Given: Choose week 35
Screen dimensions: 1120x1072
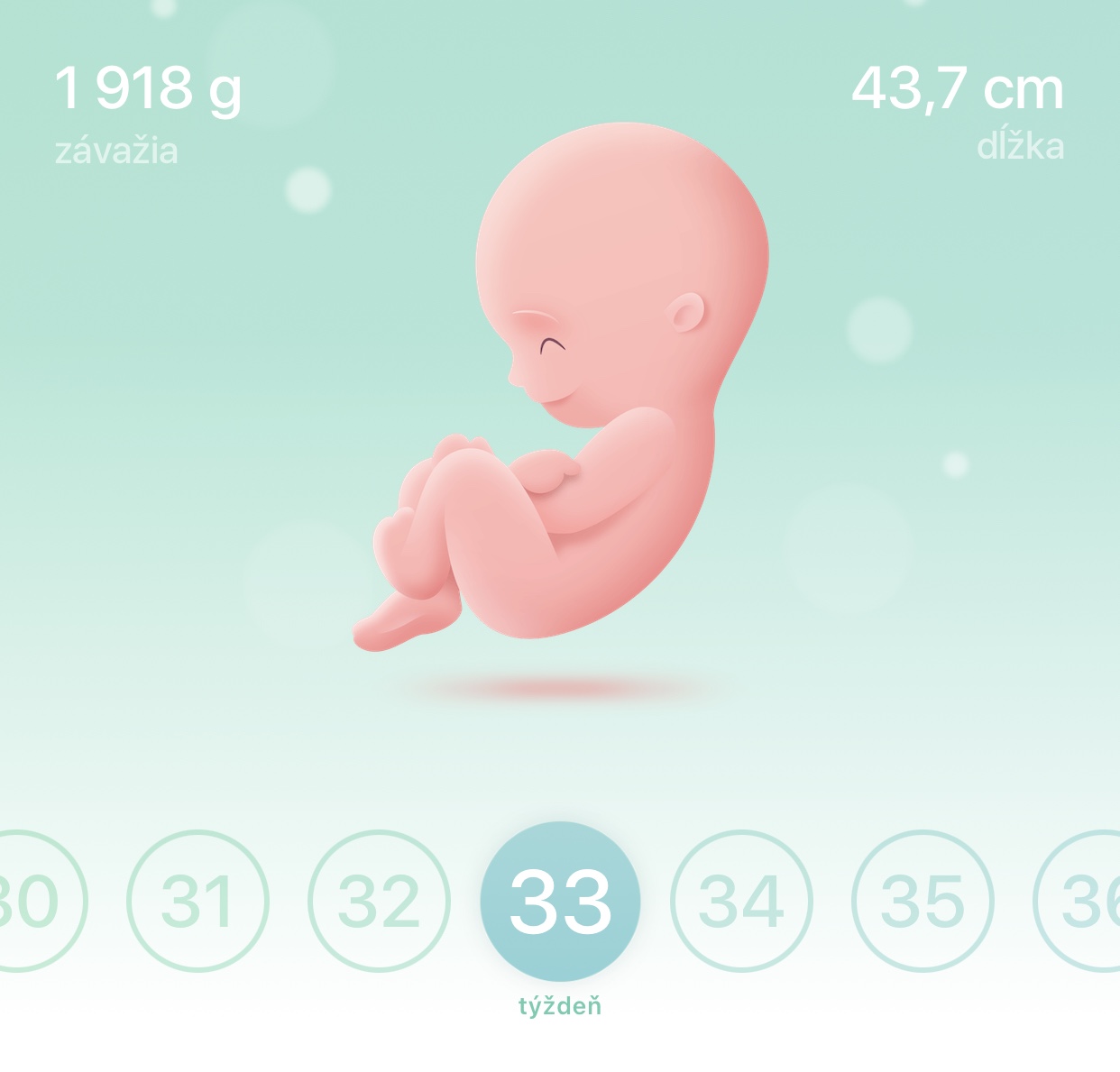Looking at the screenshot, I should point(923,901).
